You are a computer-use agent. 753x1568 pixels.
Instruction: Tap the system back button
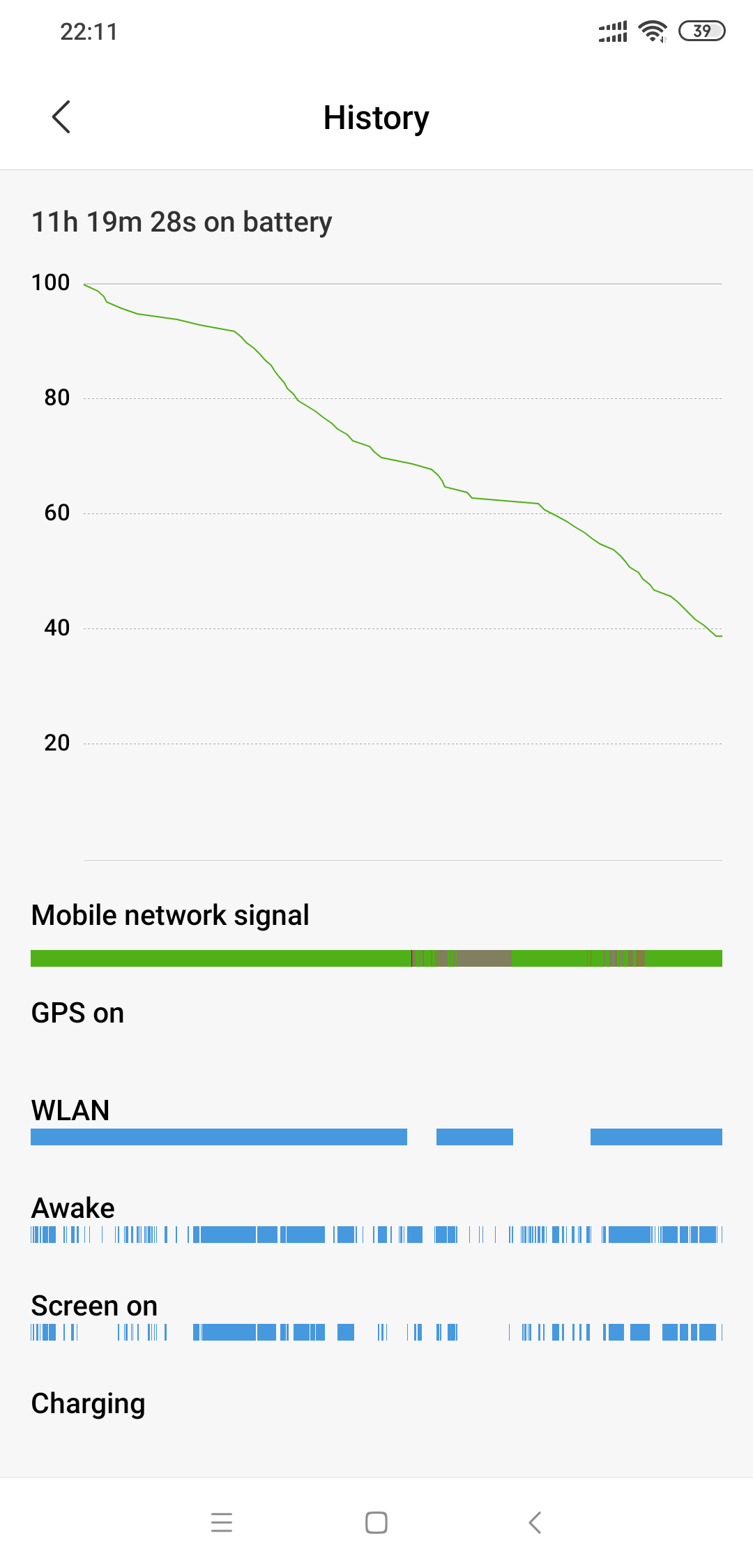tap(535, 1522)
